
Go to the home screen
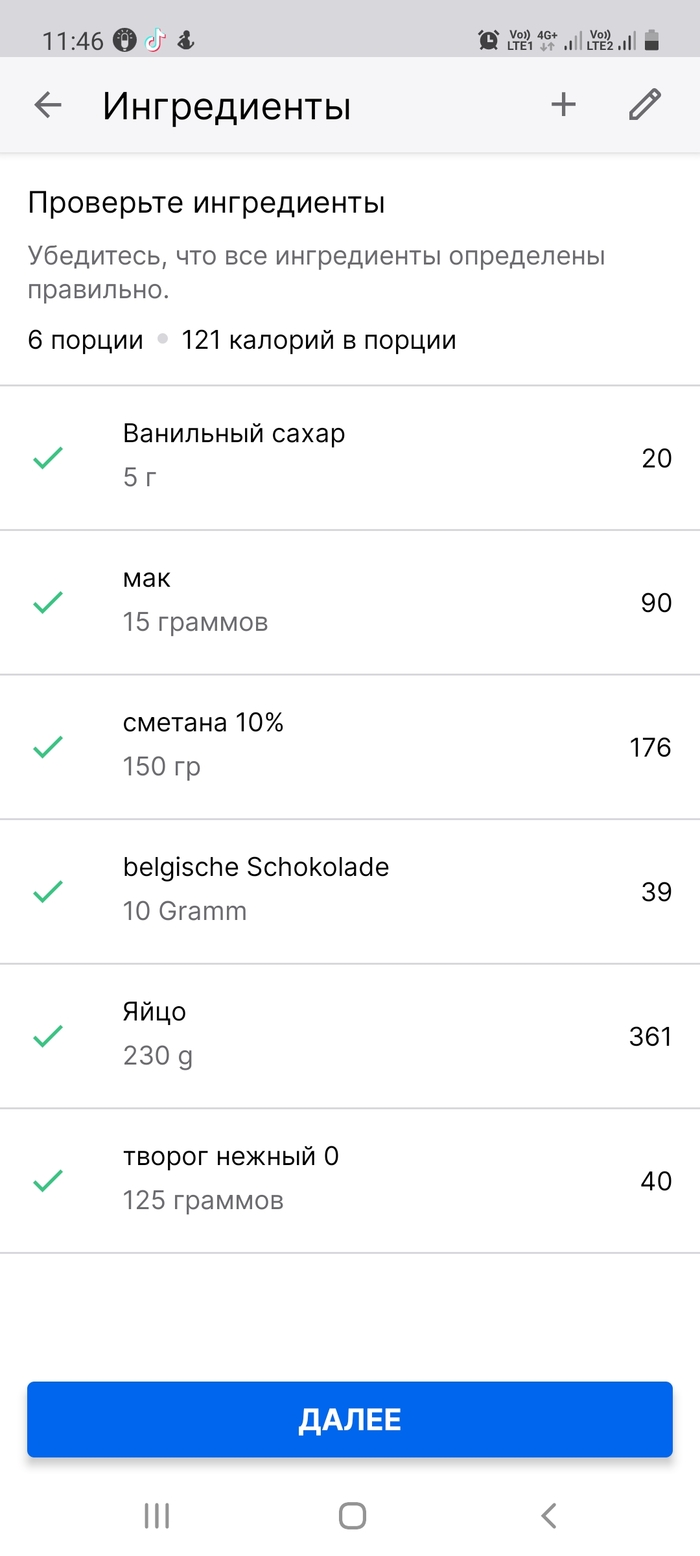(x=352, y=1516)
